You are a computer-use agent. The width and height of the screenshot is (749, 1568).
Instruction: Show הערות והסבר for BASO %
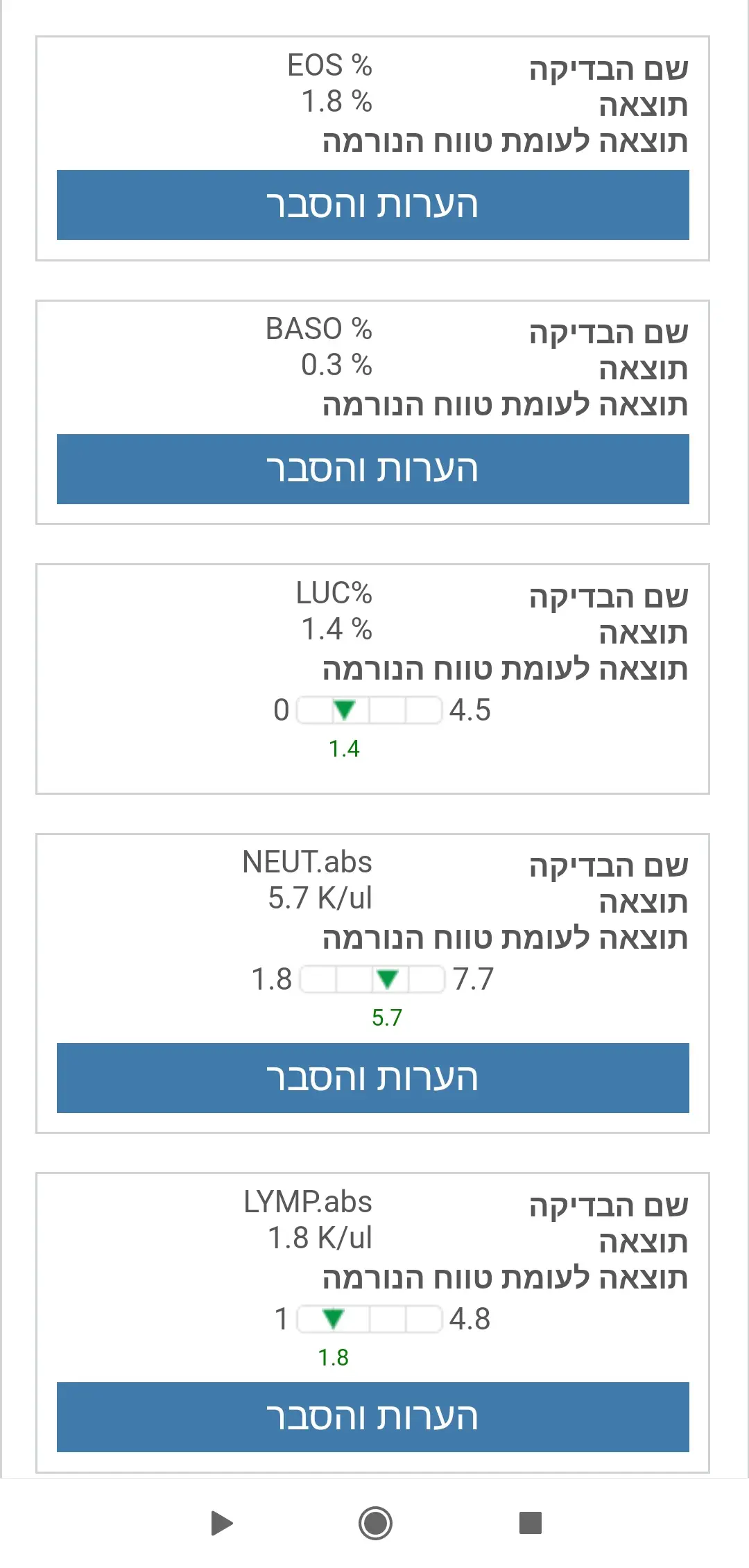[372, 469]
